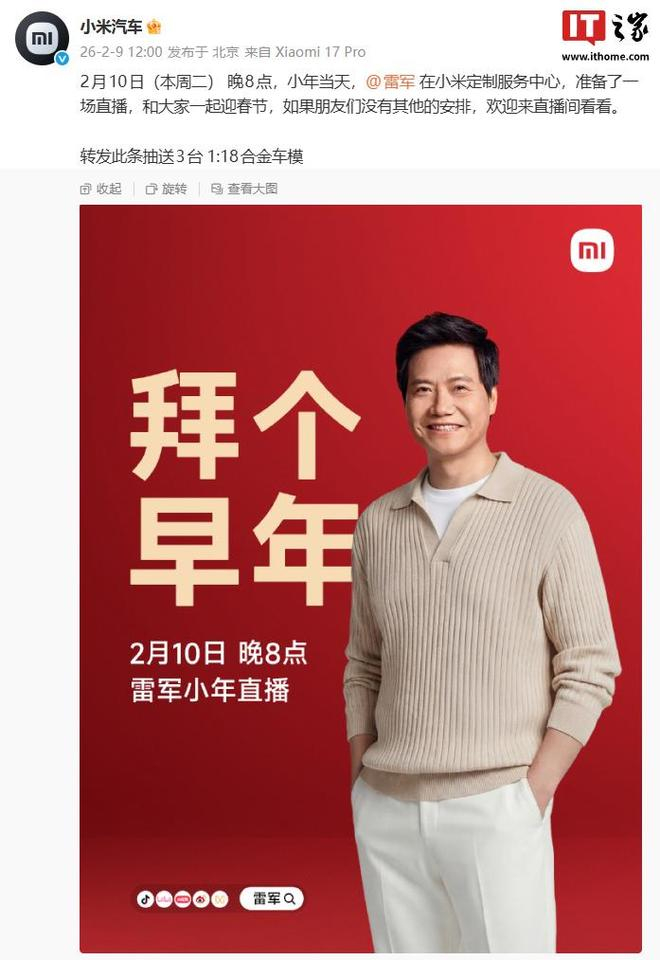This screenshot has height=960, width=660.
Task: Open the 小米汽车 account name
Action: [x=111, y=26]
